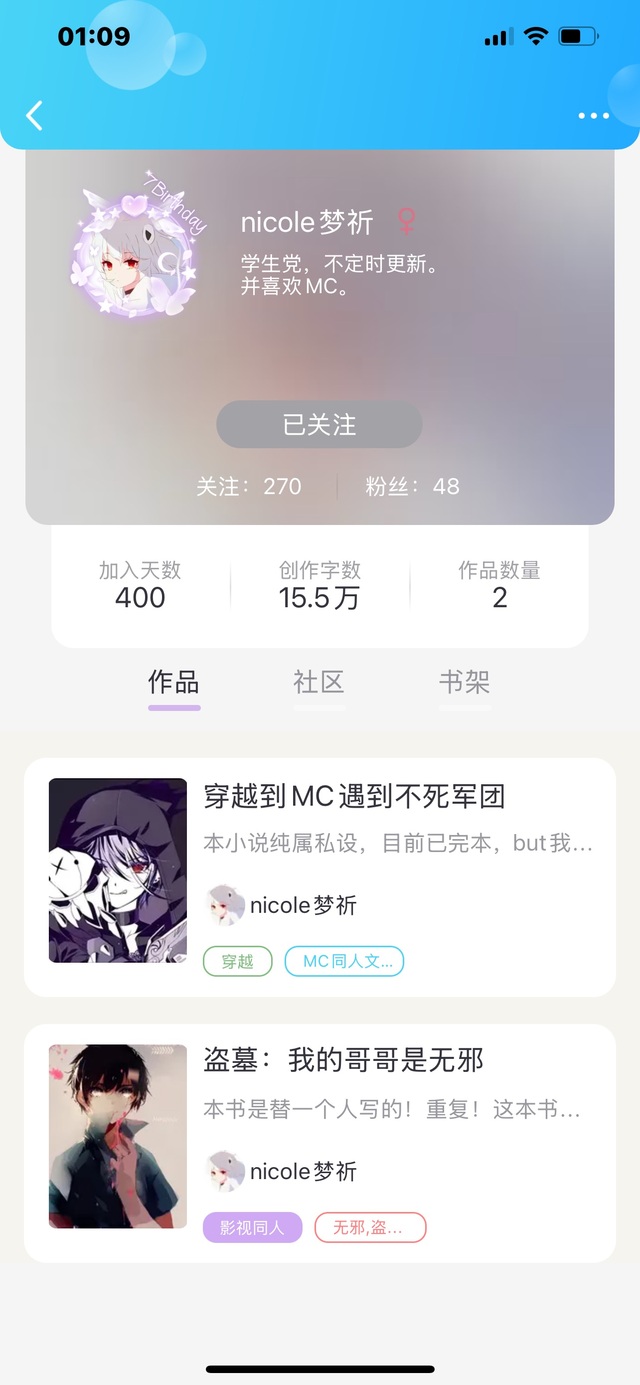Tap the 穿越 tag chip
The image size is (640, 1385).
(x=238, y=961)
